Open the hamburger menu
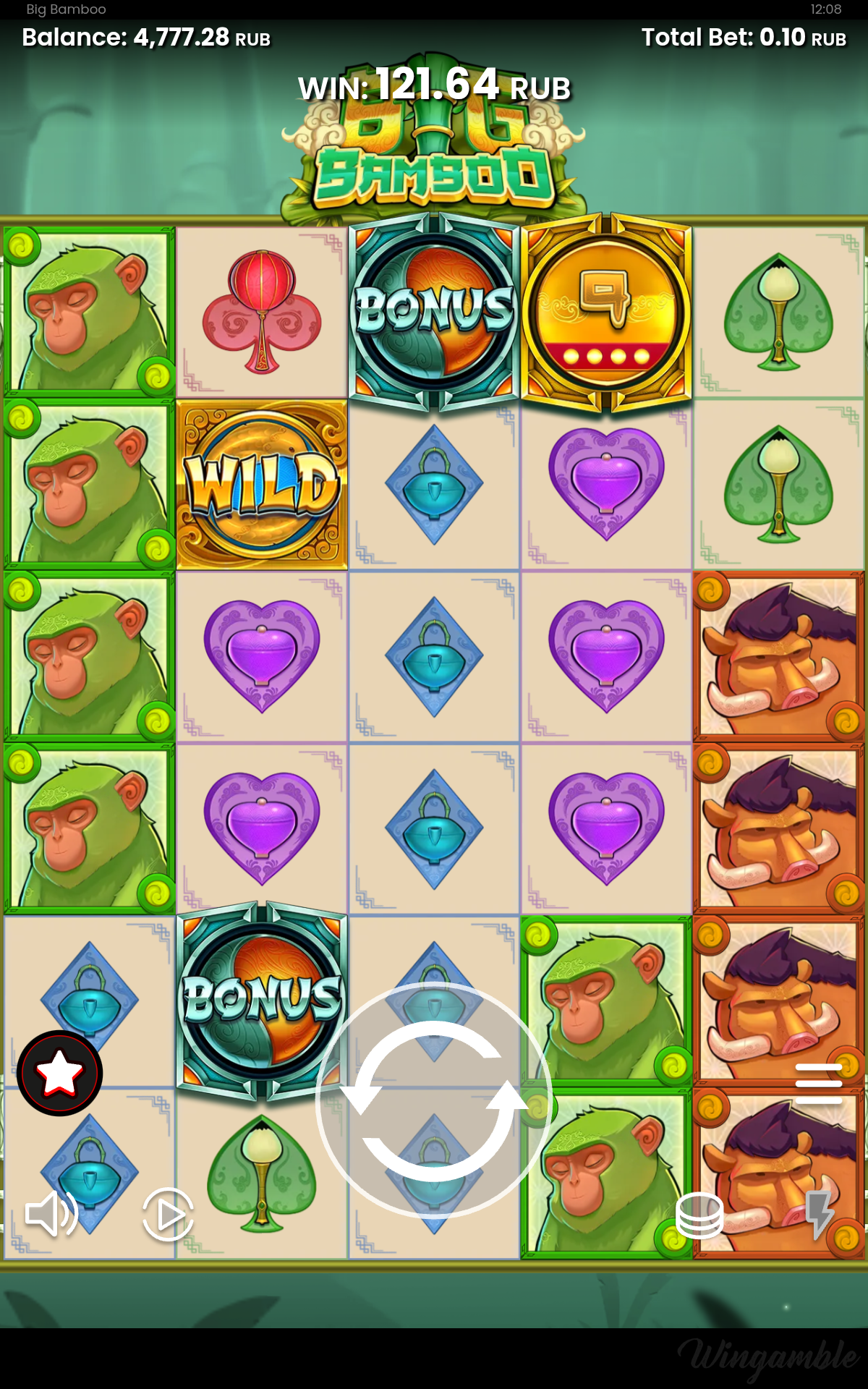The height and width of the screenshot is (1389, 868). click(818, 1083)
